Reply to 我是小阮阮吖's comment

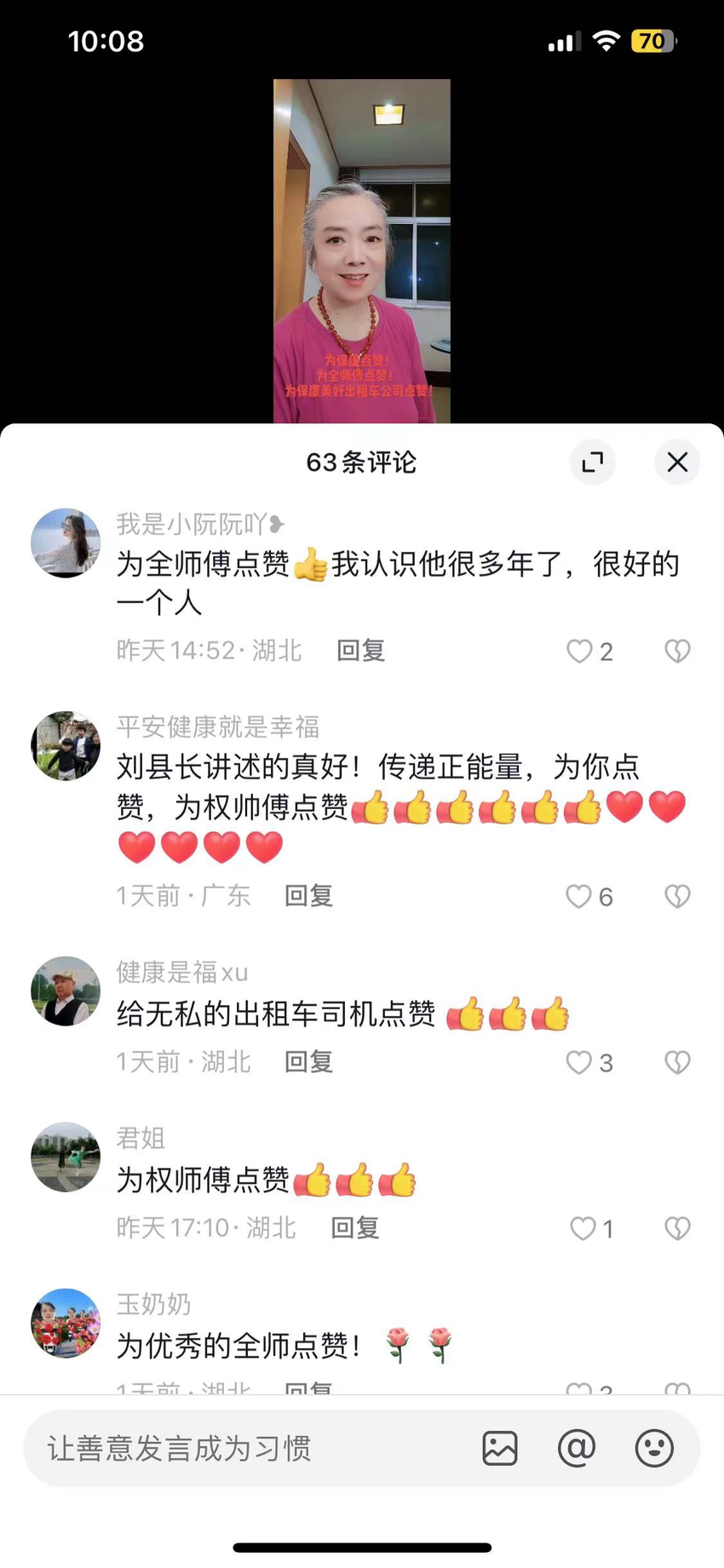pos(360,651)
